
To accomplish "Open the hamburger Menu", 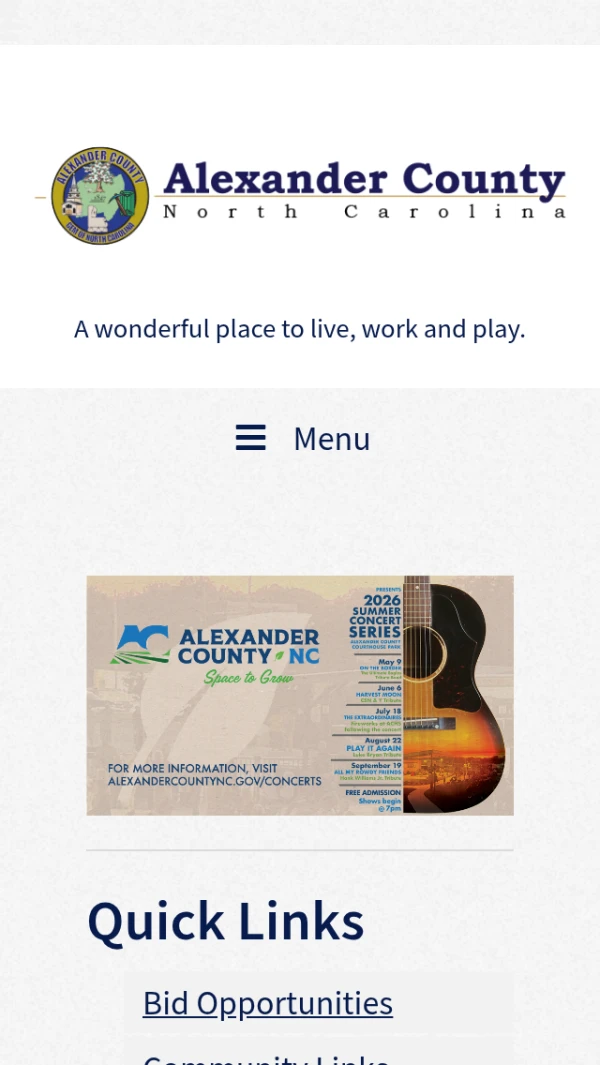I will [x=302, y=438].
